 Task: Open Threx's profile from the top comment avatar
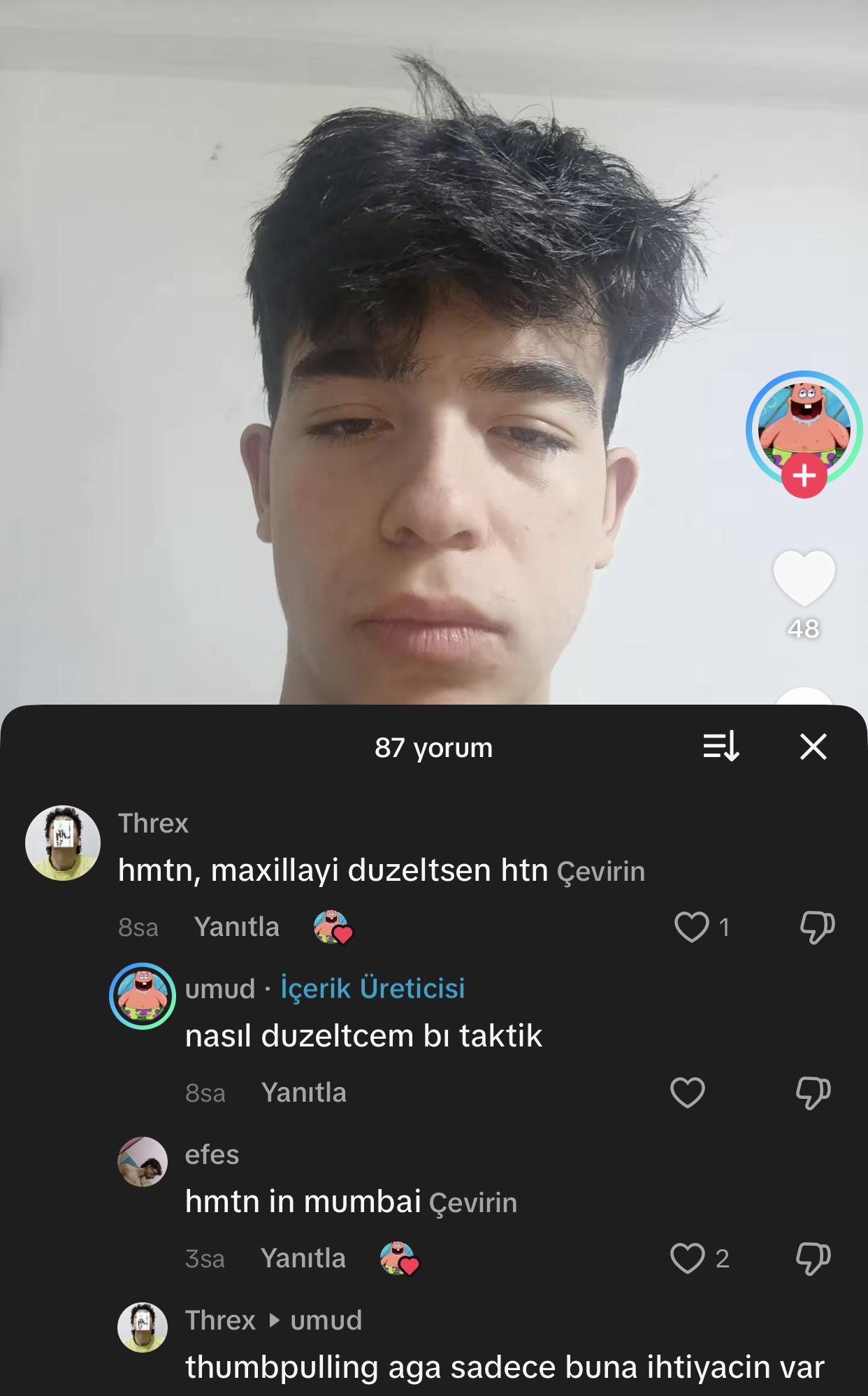63,843
